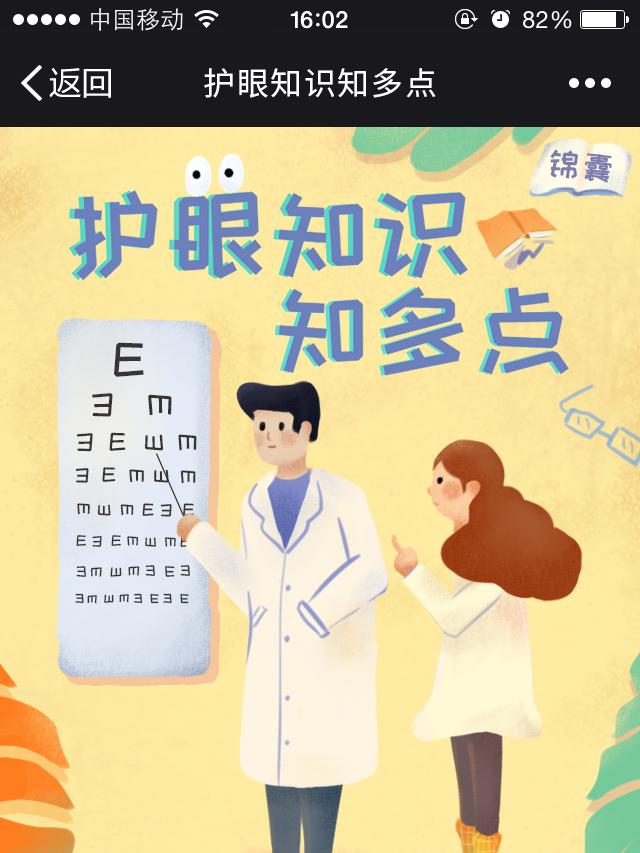Screen dimensions: 640x853
Task: Open the three-dot more options menu
Action: tap(590, 83)
